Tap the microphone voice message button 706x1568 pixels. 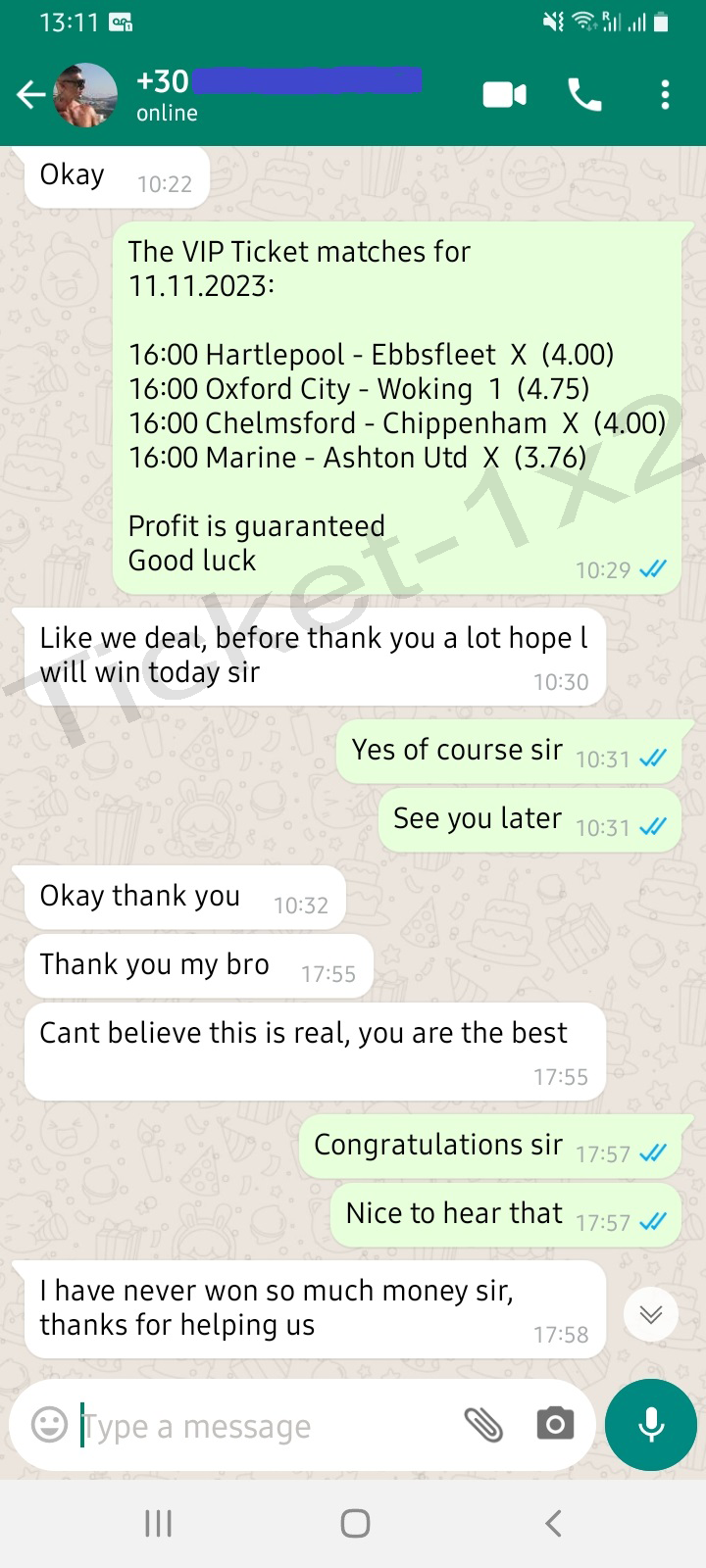point(651,1425)
